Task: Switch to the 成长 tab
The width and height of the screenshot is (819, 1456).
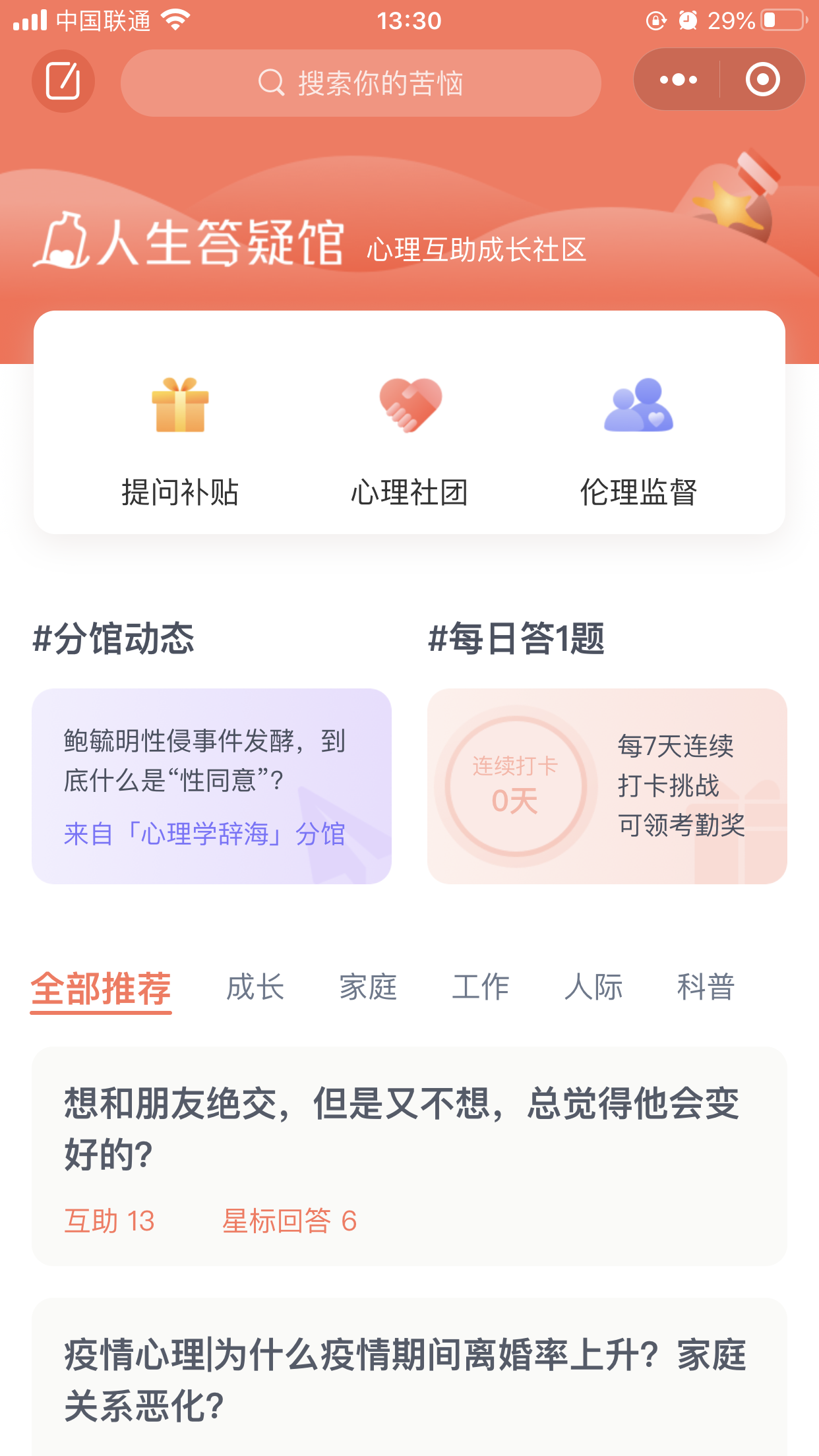Action: coord(255,987)
